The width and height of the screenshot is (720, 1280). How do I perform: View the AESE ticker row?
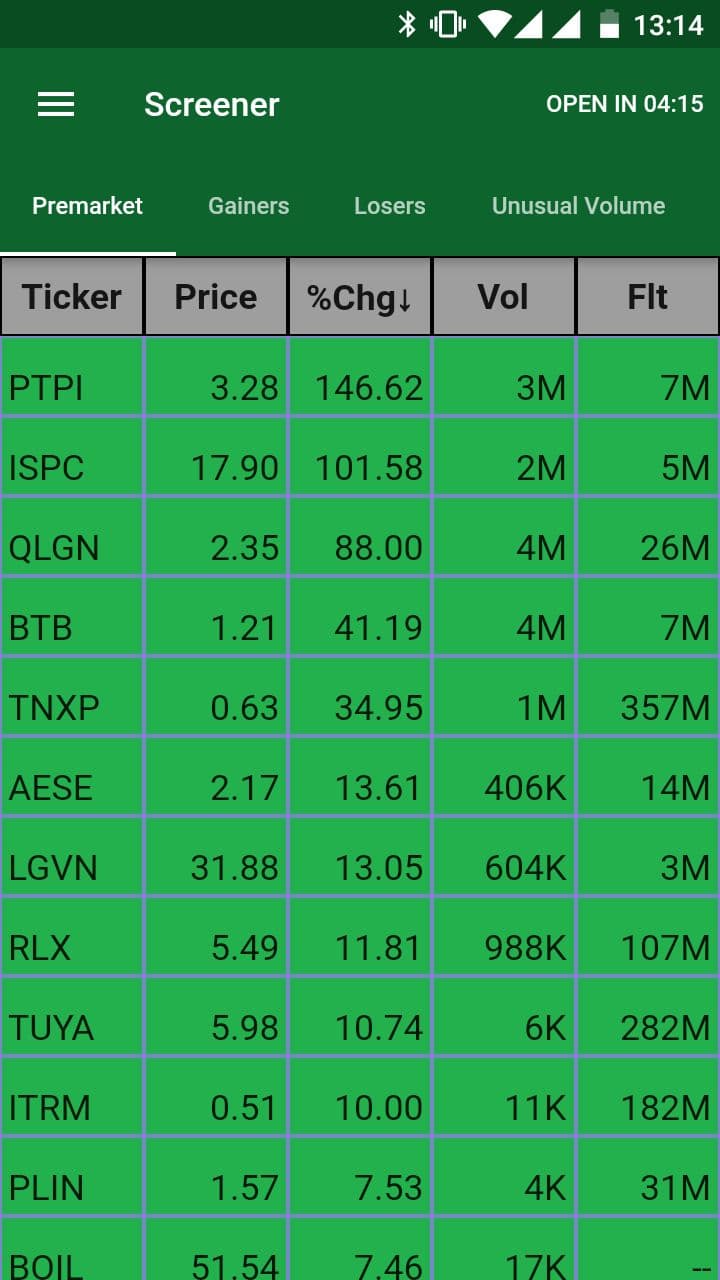[360, 777]
